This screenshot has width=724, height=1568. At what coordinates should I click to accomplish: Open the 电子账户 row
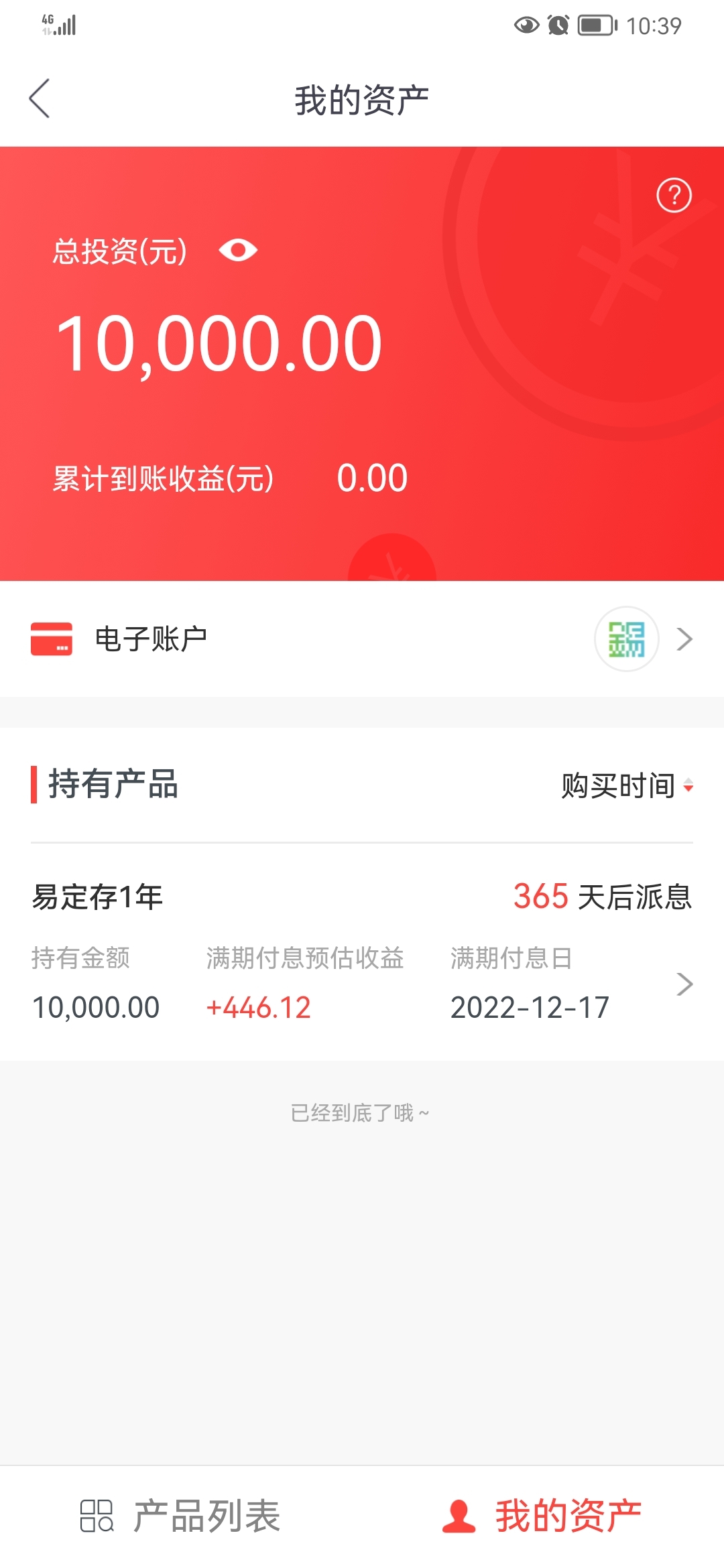pos(362,639)
